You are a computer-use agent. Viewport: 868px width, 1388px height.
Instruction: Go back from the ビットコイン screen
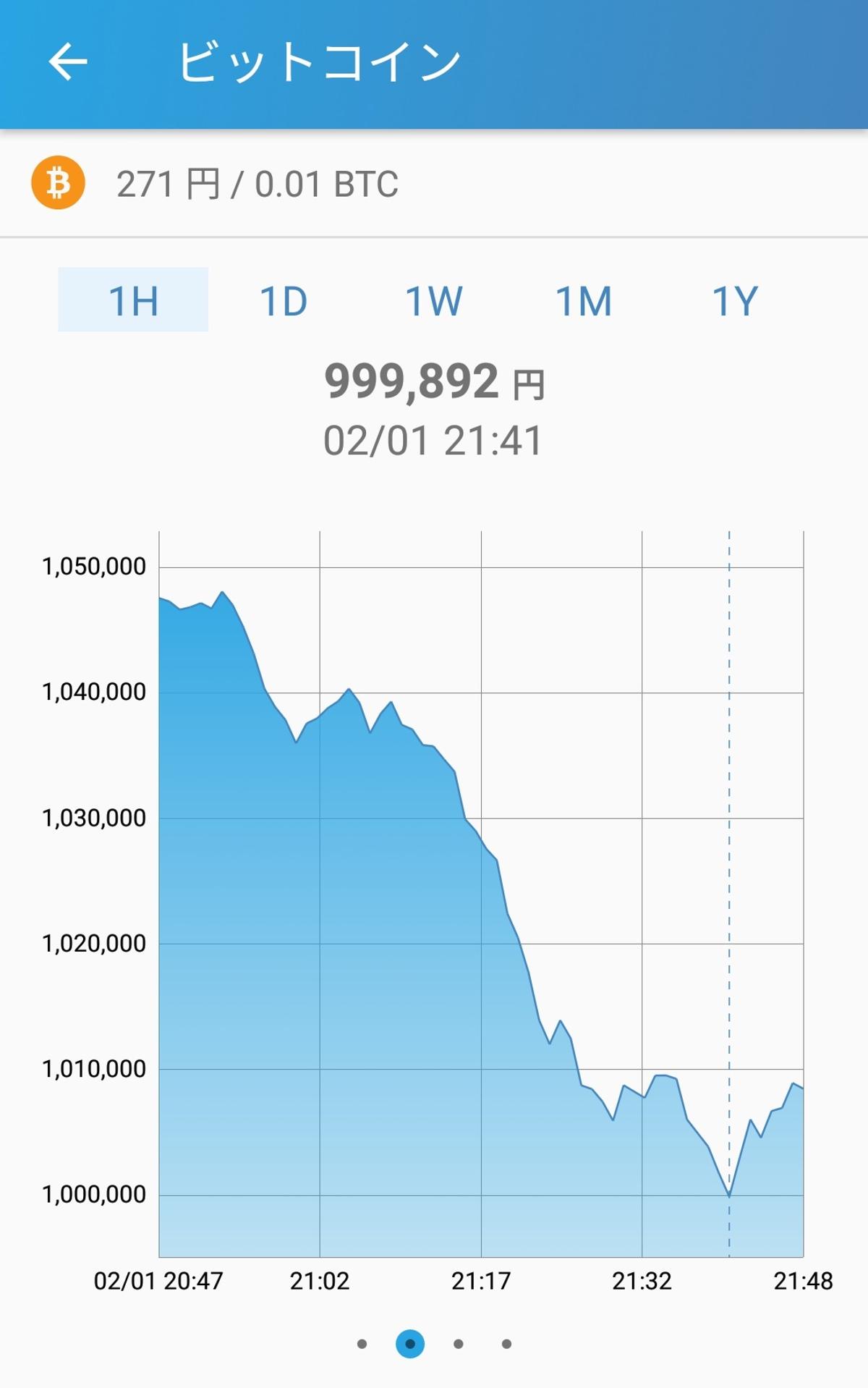[x=68, y=62]
